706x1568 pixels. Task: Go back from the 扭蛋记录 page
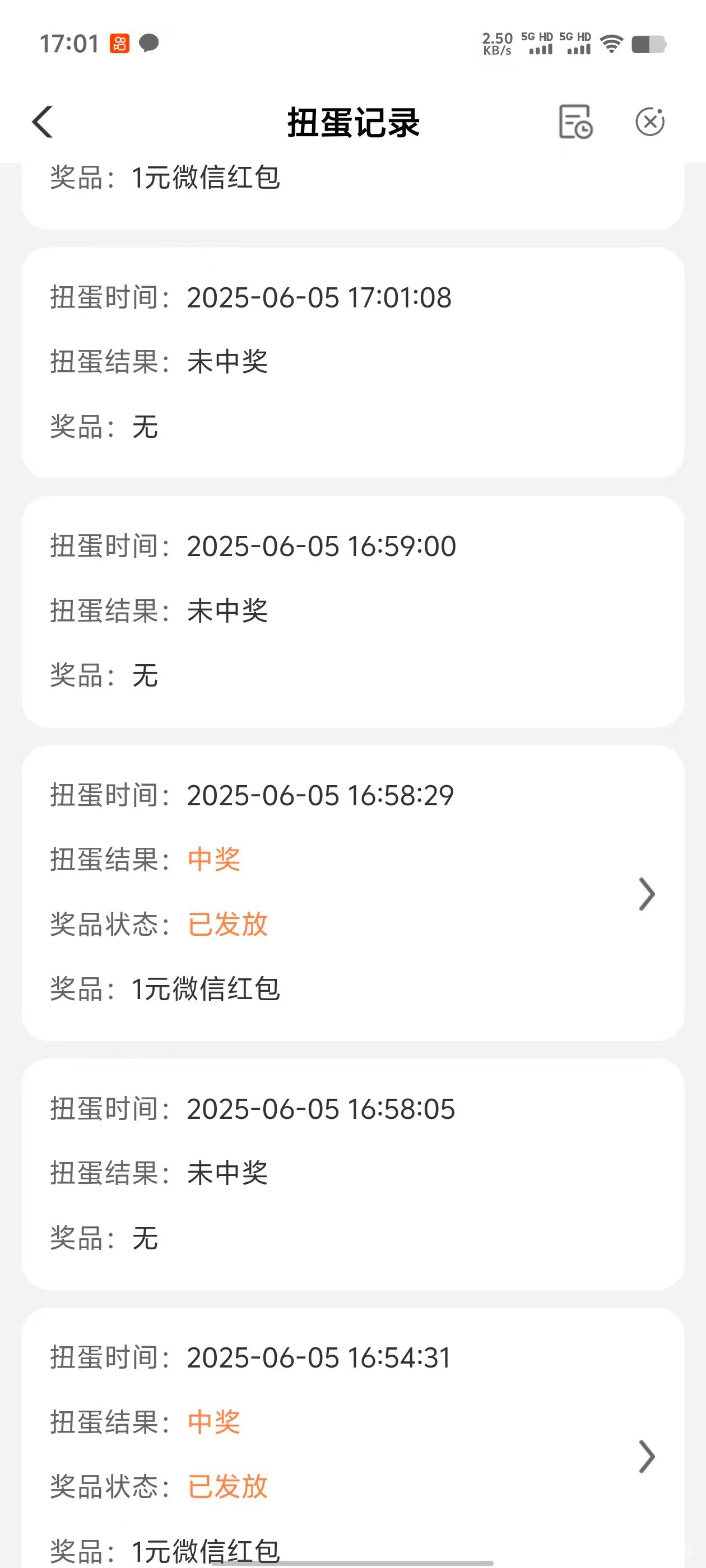[42, 122]
